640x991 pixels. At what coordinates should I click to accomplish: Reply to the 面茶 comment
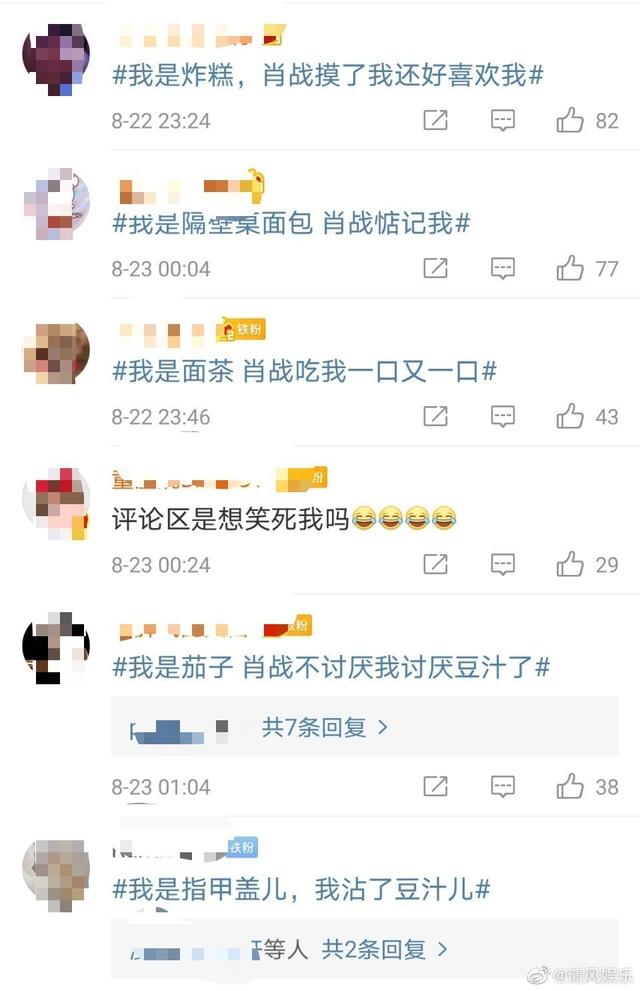tap(503, 416)
